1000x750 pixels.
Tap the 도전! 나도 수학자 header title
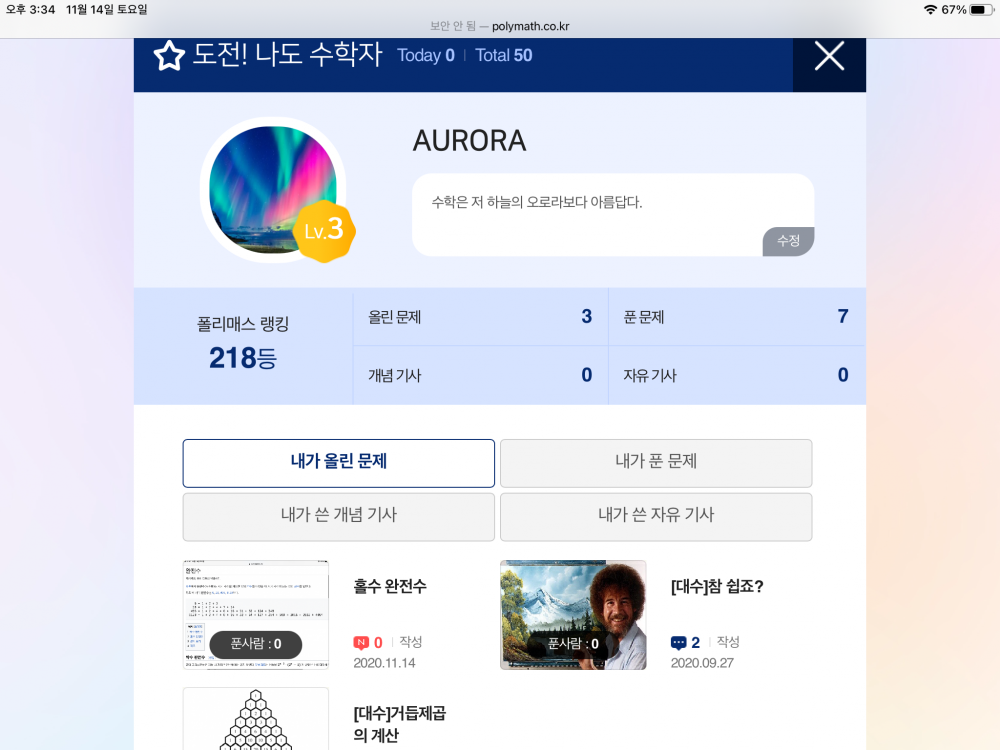point(286,55)
